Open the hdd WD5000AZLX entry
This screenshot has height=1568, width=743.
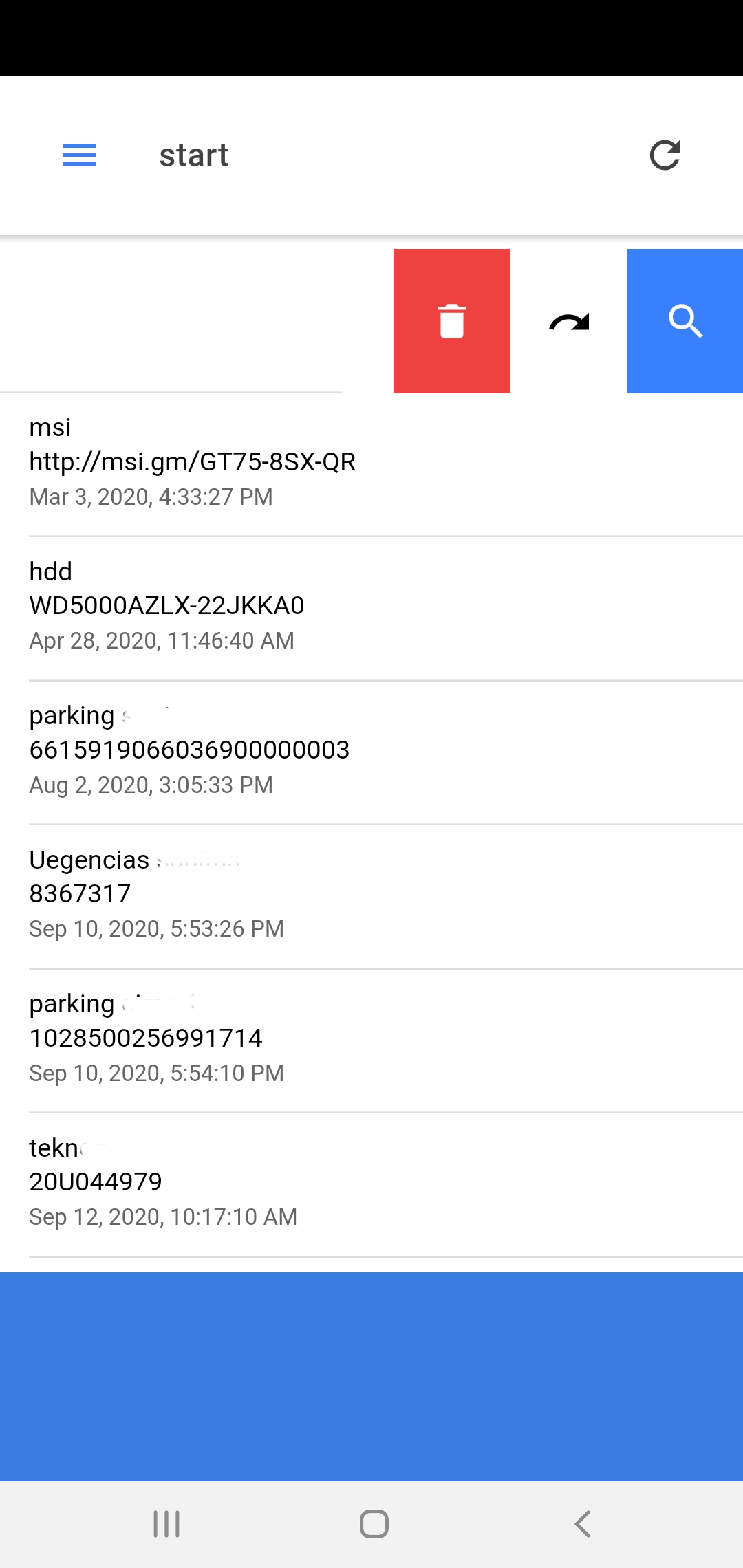pos(371,609)
